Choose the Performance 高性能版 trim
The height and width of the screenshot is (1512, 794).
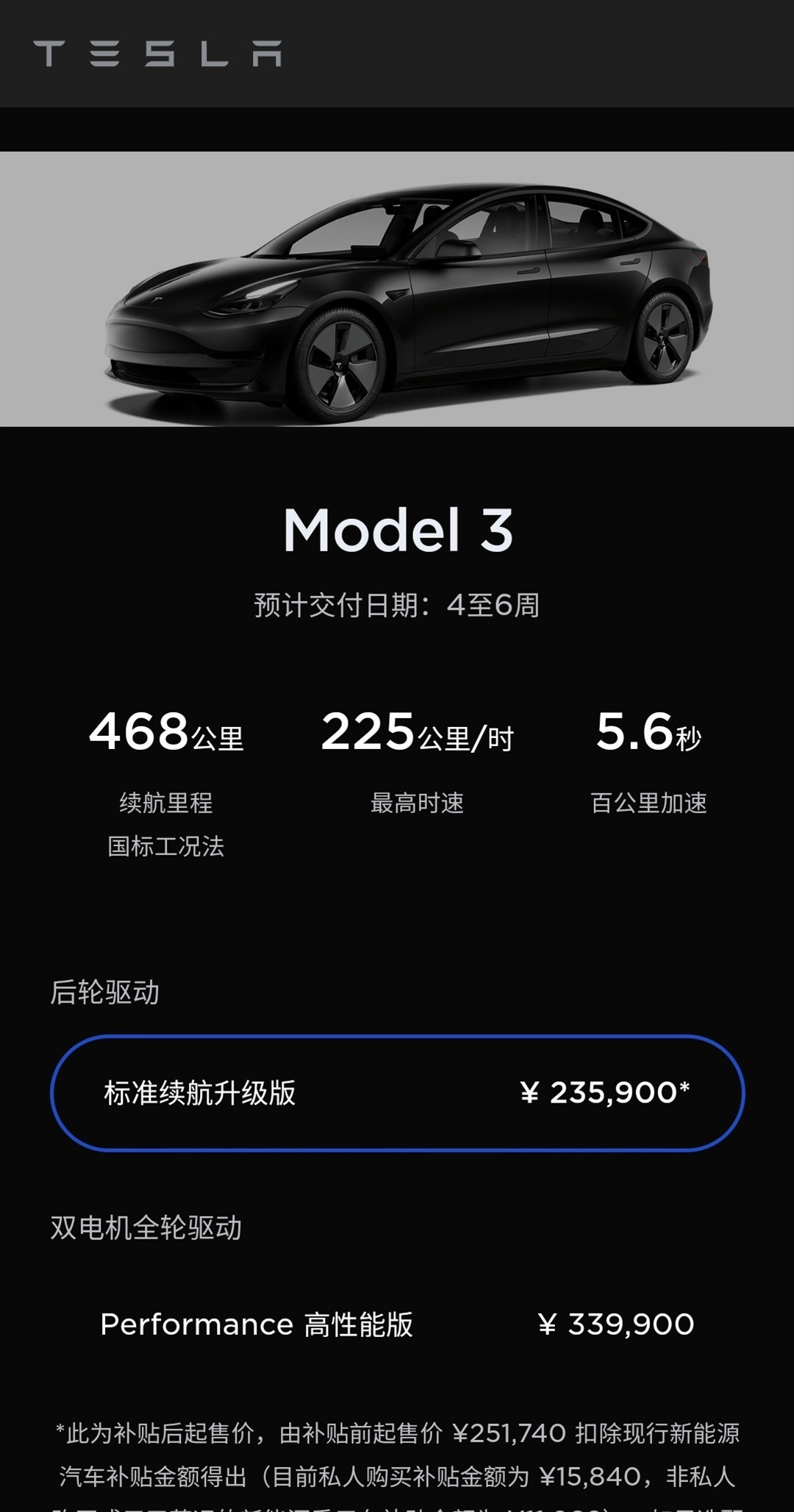tap(397, 1325)
